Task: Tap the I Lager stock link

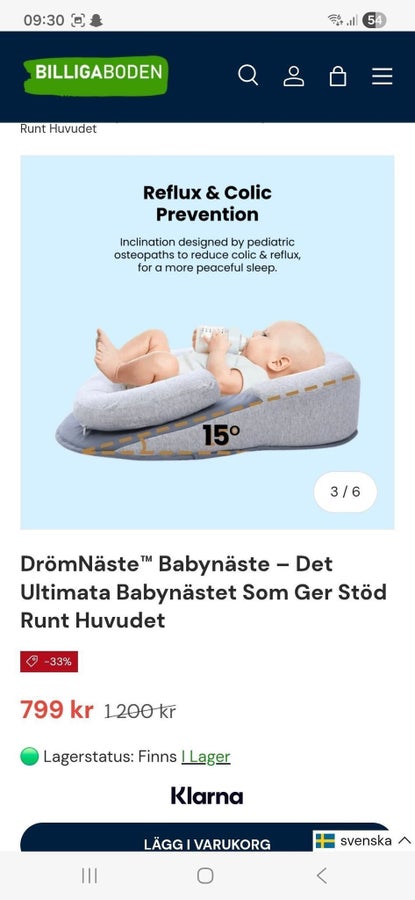Action: click(x=205, y=757)
